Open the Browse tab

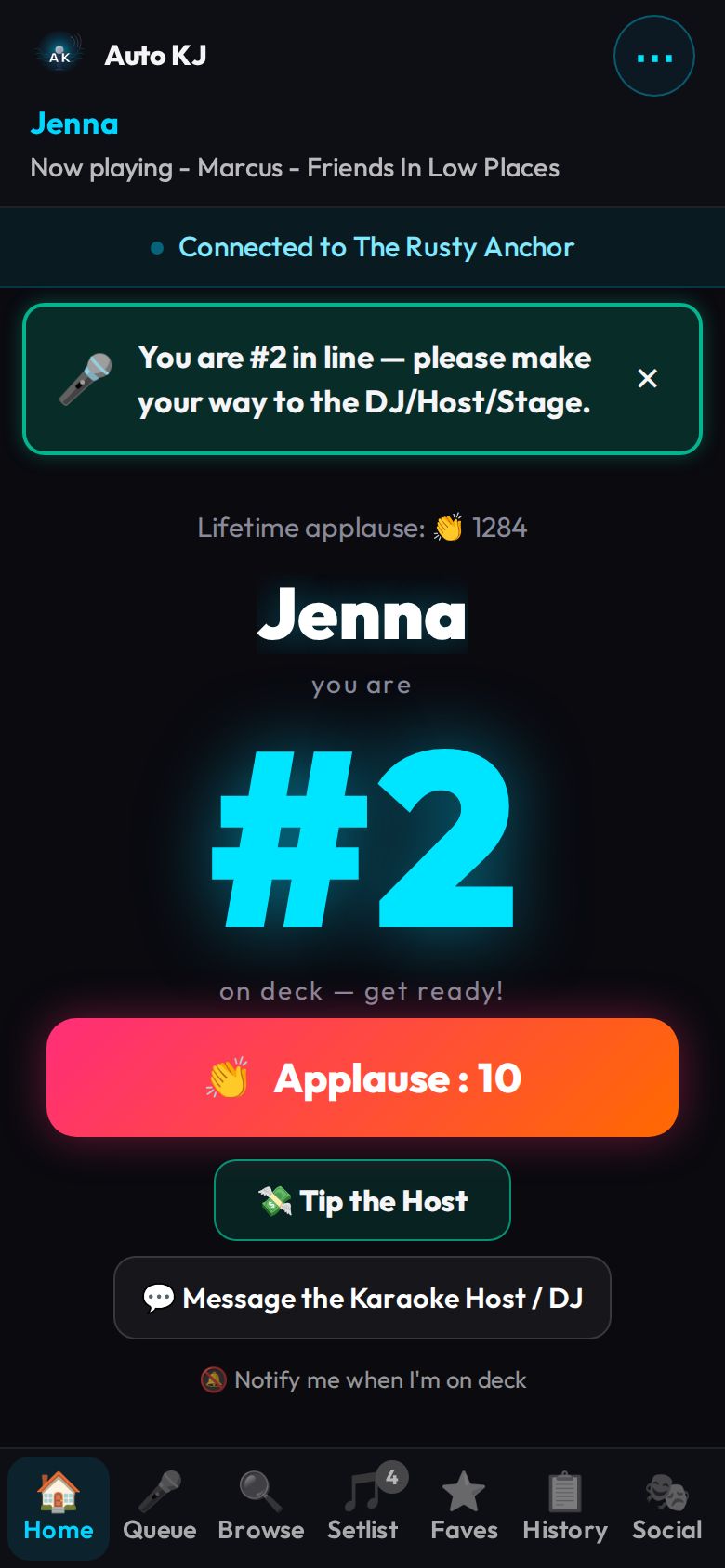point(261,1507)
